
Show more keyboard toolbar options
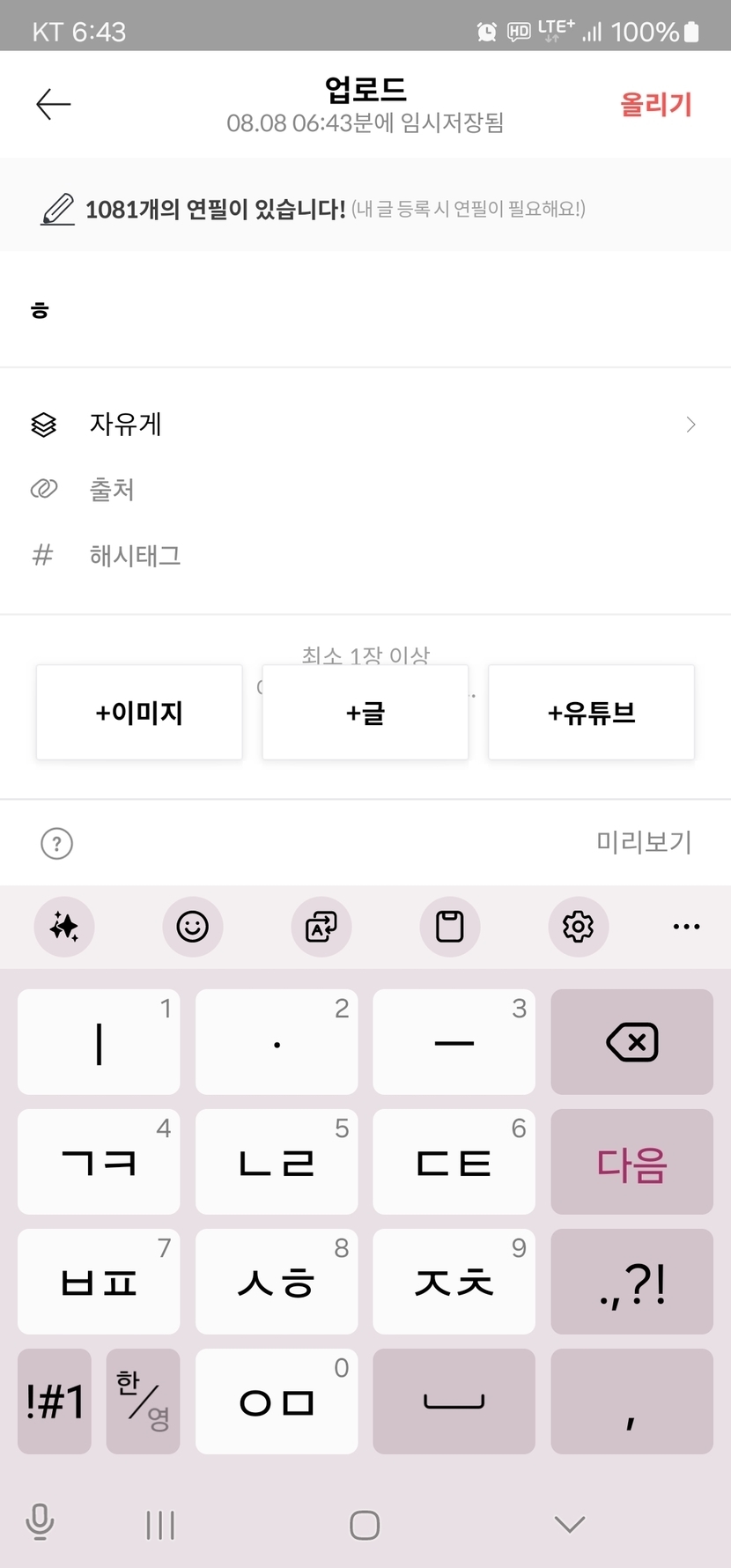(x=686, y=927)
